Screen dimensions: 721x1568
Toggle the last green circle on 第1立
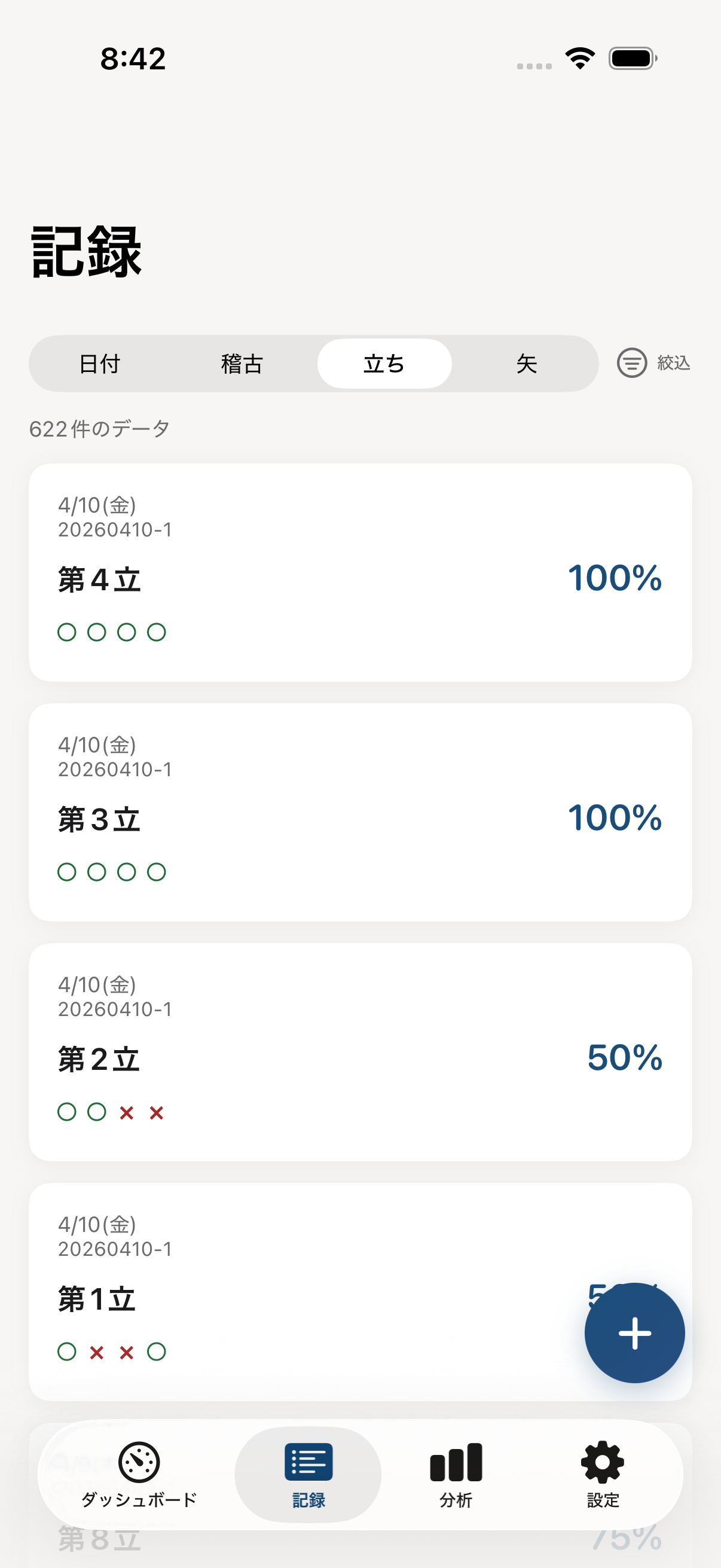pyautogui.click(x=158, y=1352)
